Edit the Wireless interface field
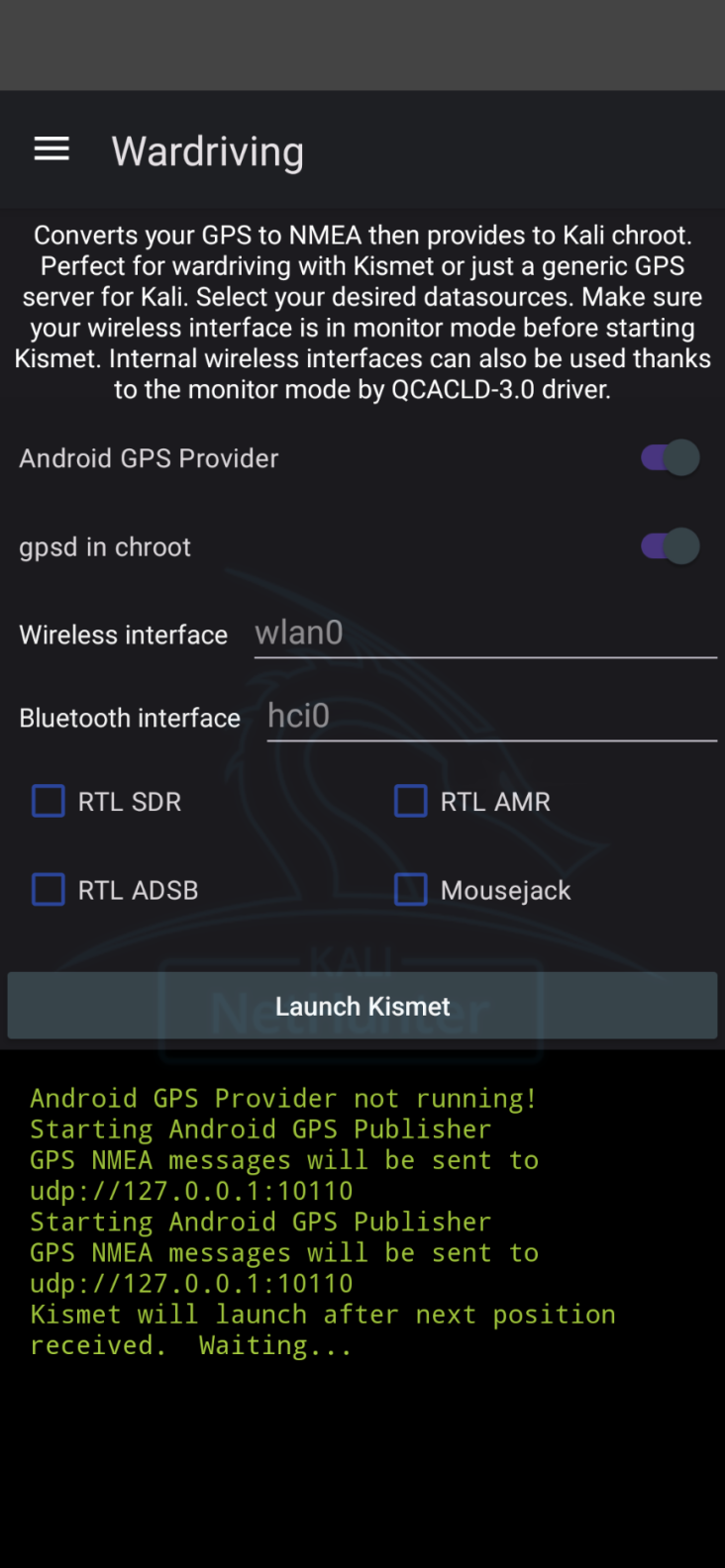Viewport: 725px width, 1568px height. coord(484,634)
